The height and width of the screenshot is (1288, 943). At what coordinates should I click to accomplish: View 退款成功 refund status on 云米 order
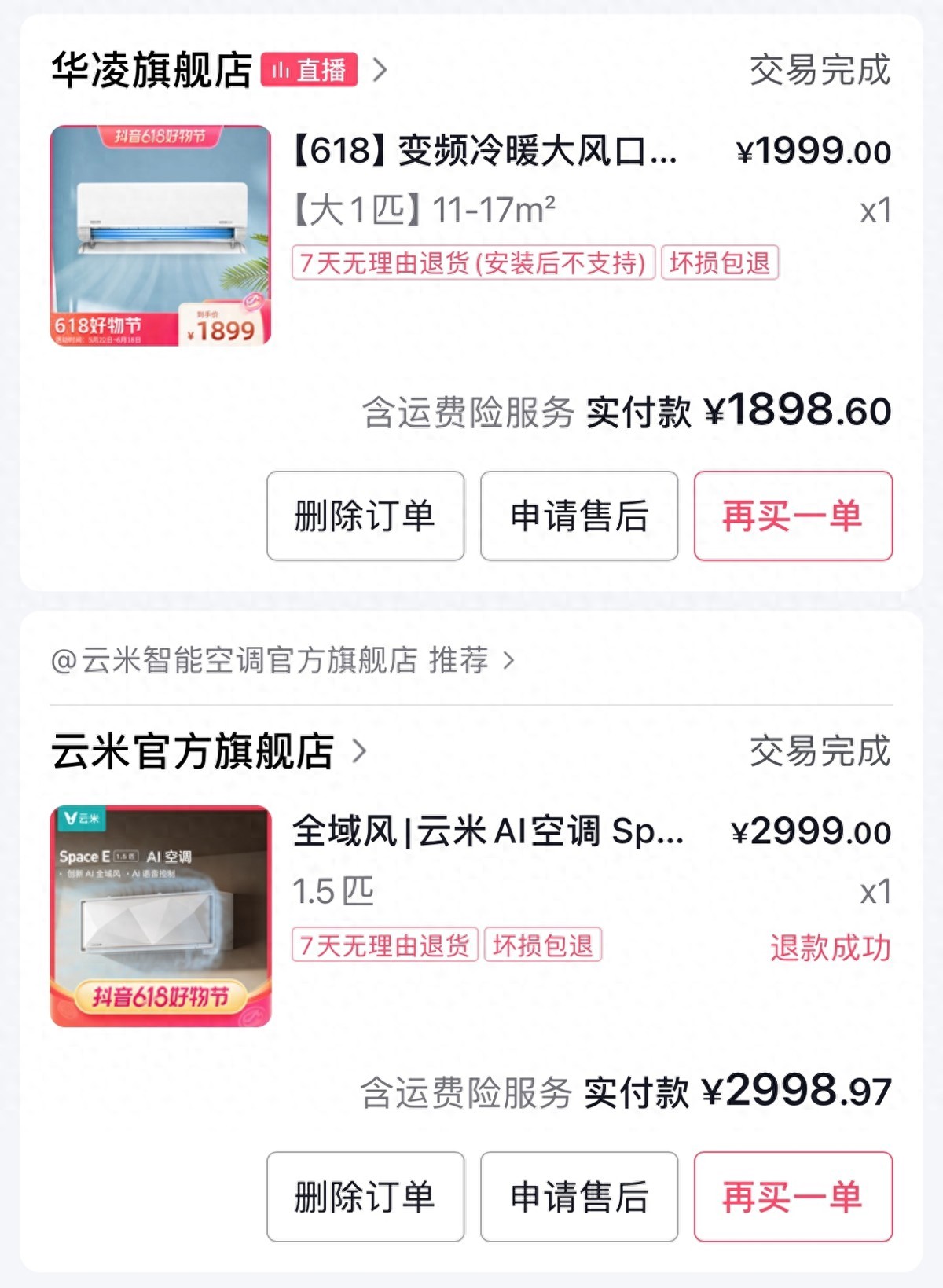(x=831, y=947)
